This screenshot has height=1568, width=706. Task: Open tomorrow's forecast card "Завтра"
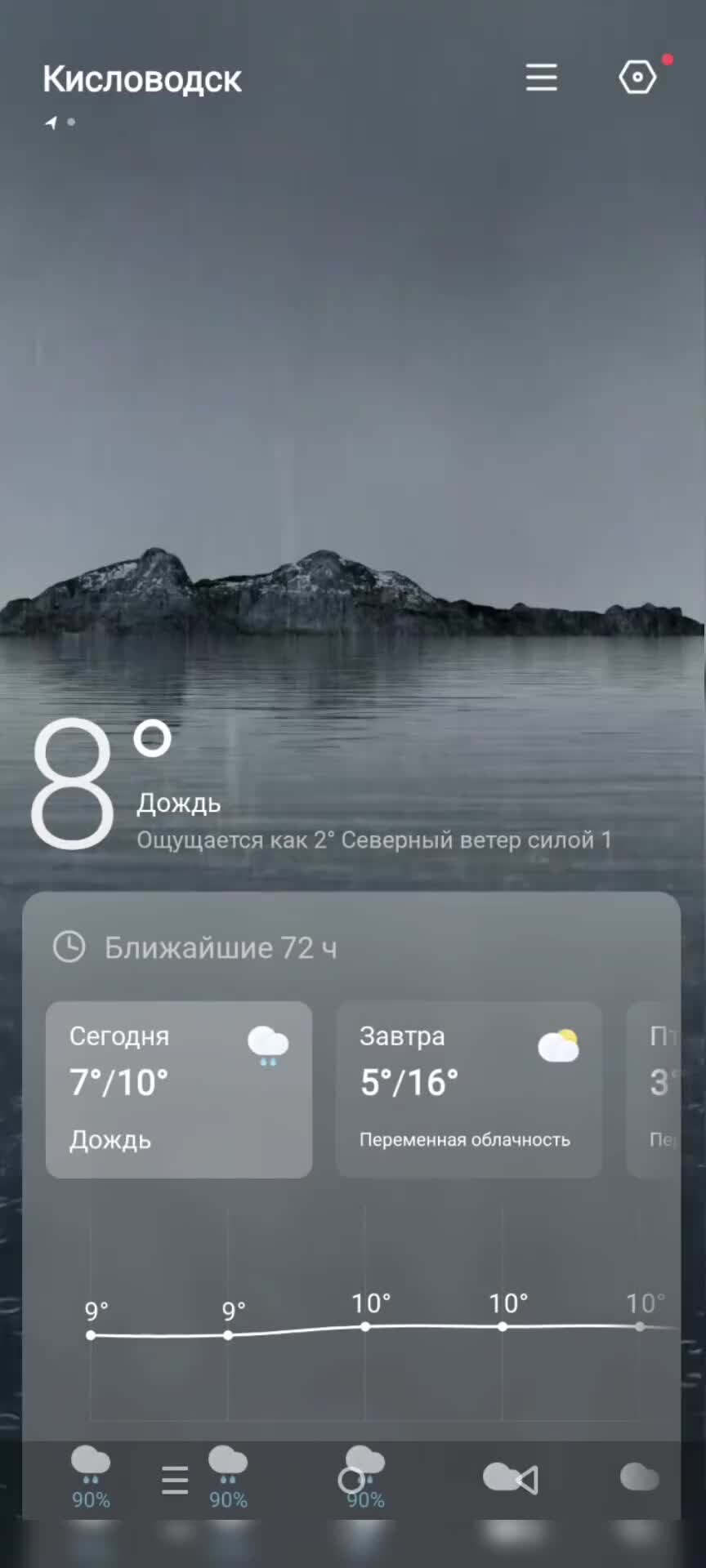coord(468,1089)
